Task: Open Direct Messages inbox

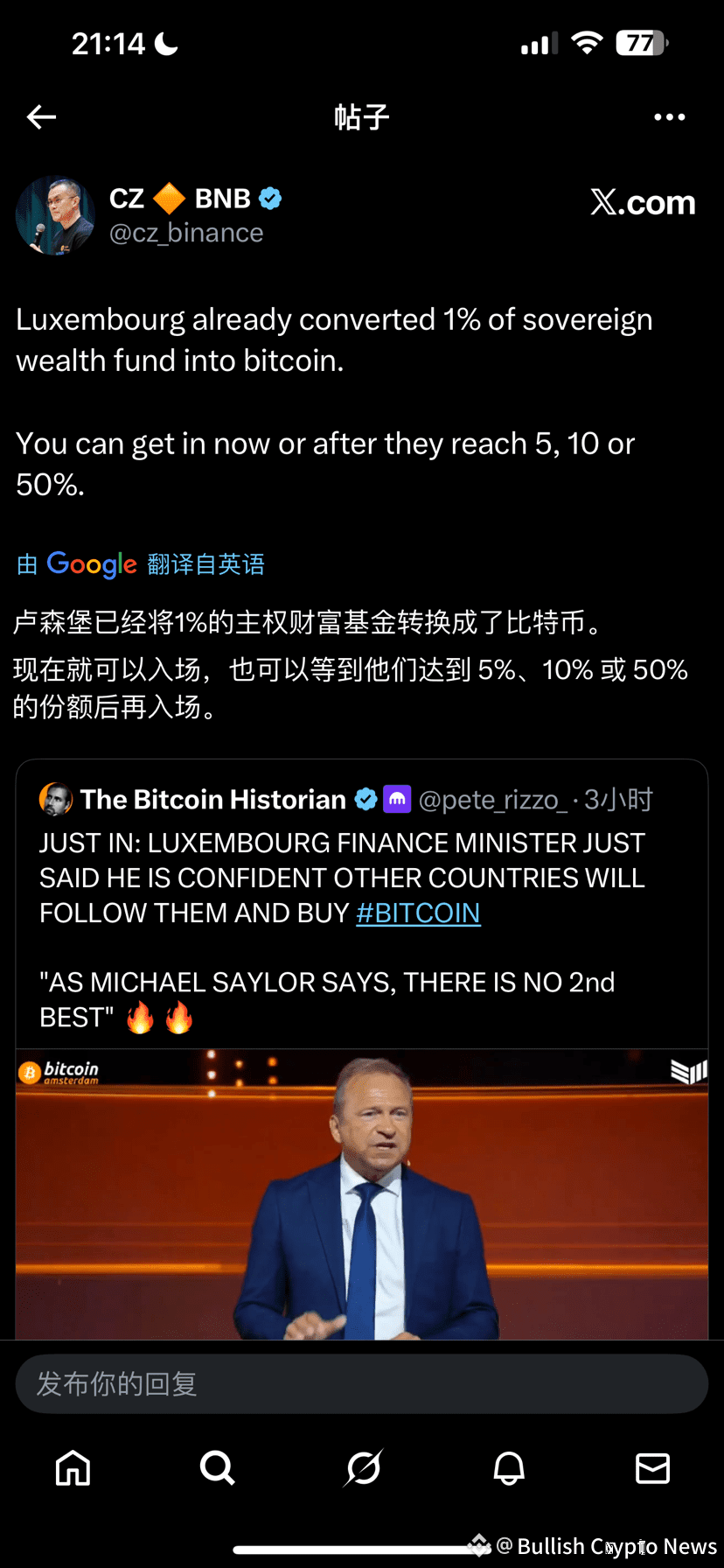Action: 652,1469
